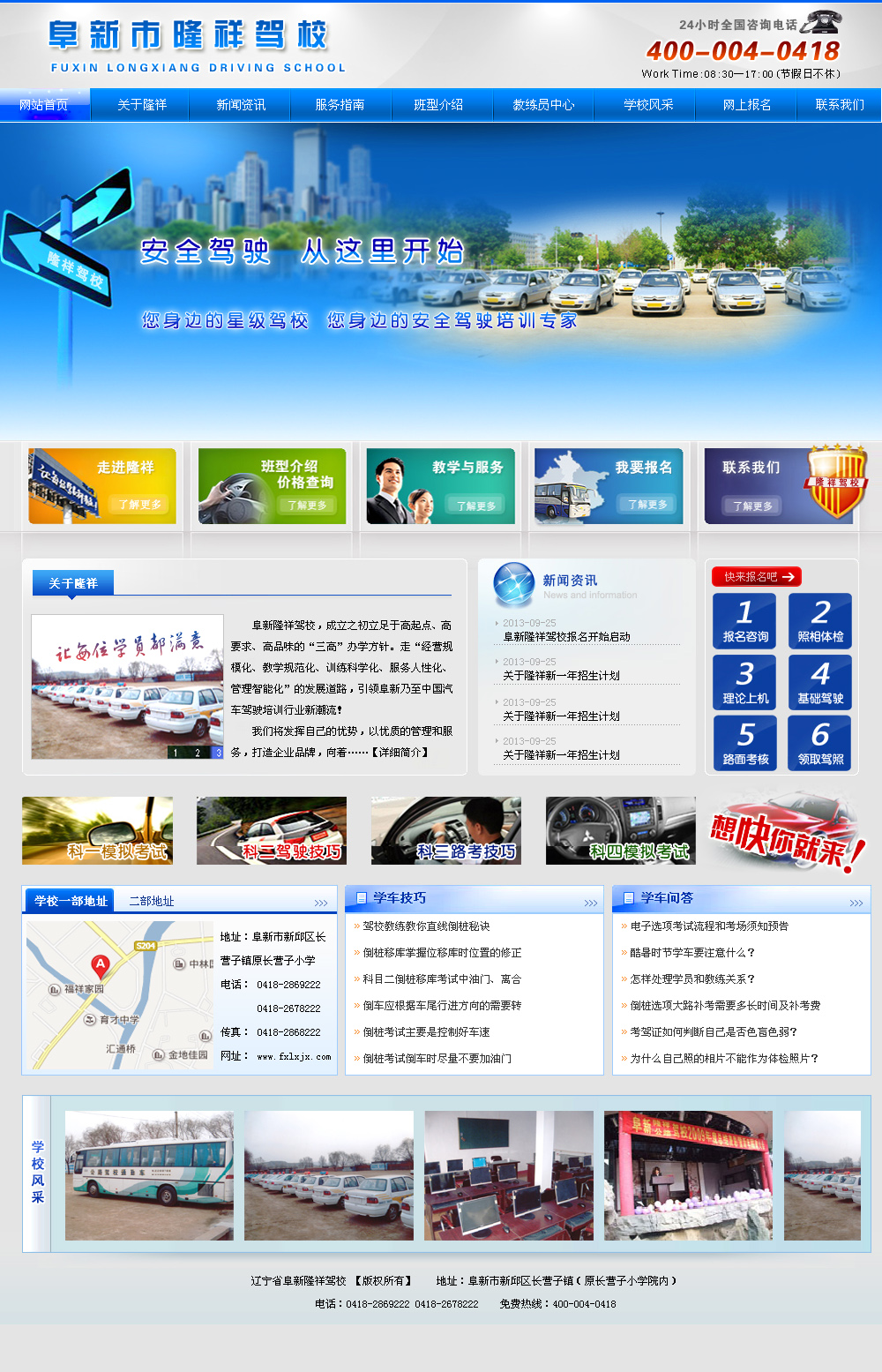Open the 科三路考技巧 picture tile
Image resolution: width=882 pixels, height=1372 pixels.
tap(446, 830)
